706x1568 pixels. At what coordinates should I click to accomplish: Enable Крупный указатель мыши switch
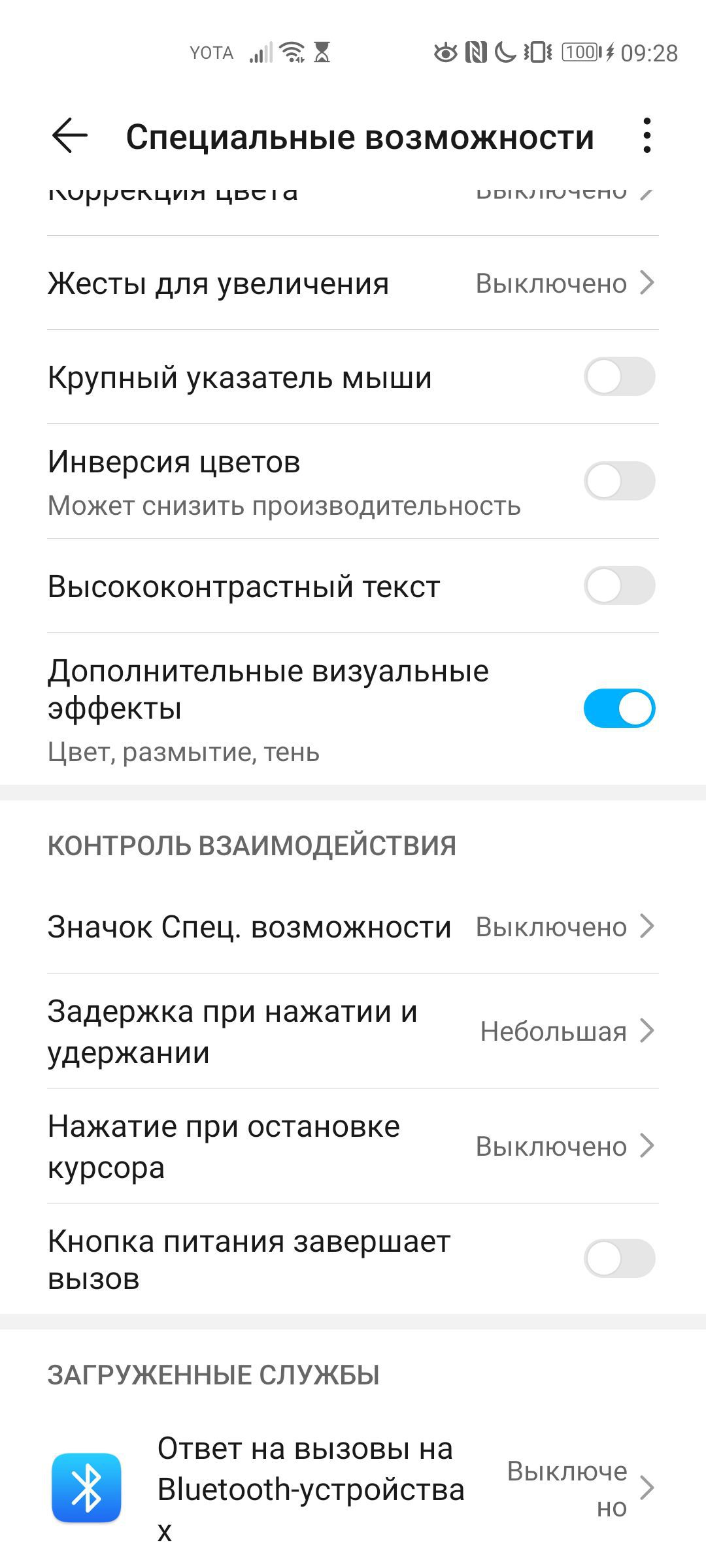point(619,377)
